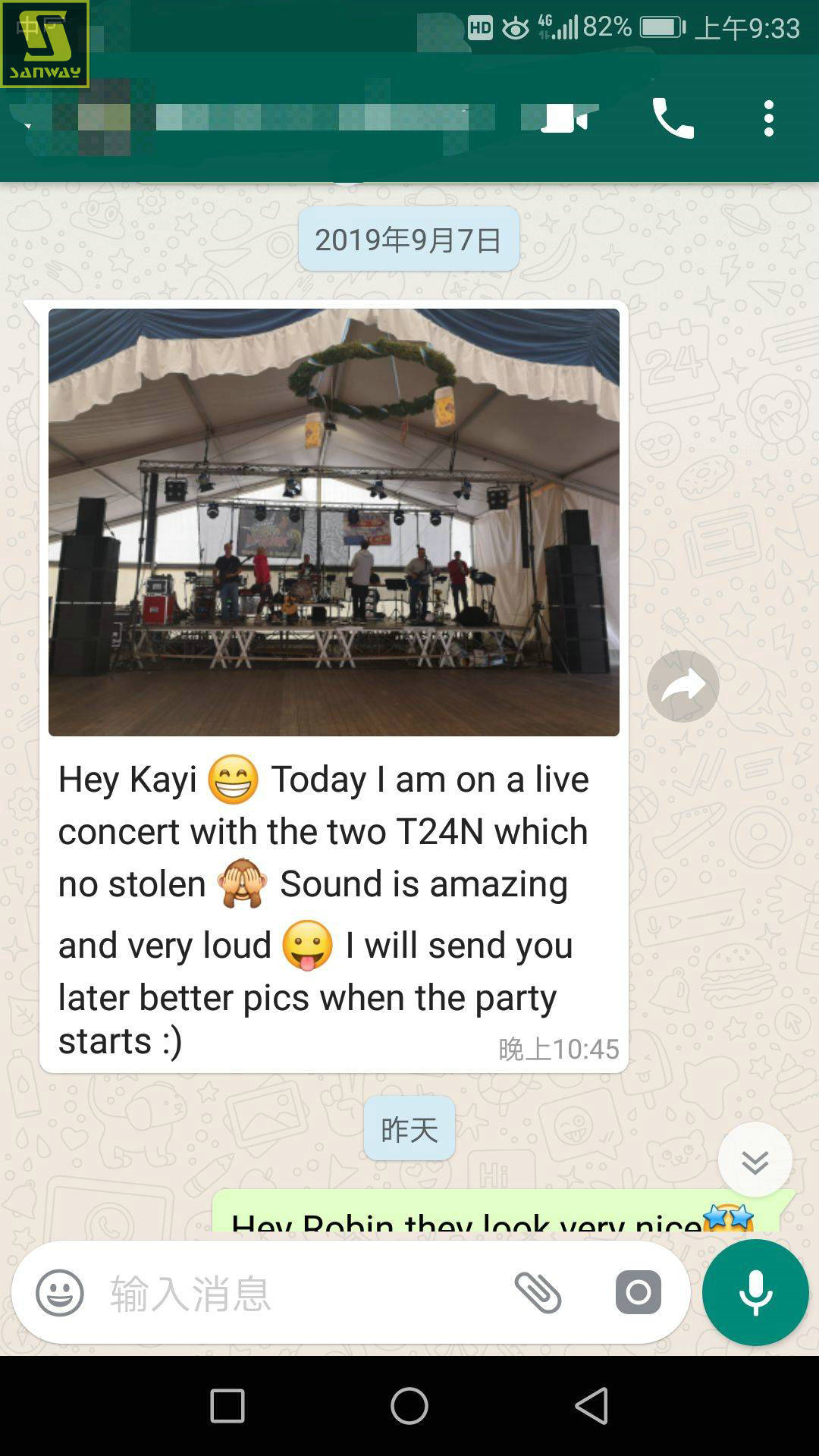Open the concert stage photo
Viewport: 819px width, 1456px height.
click(x=334, y=522)
